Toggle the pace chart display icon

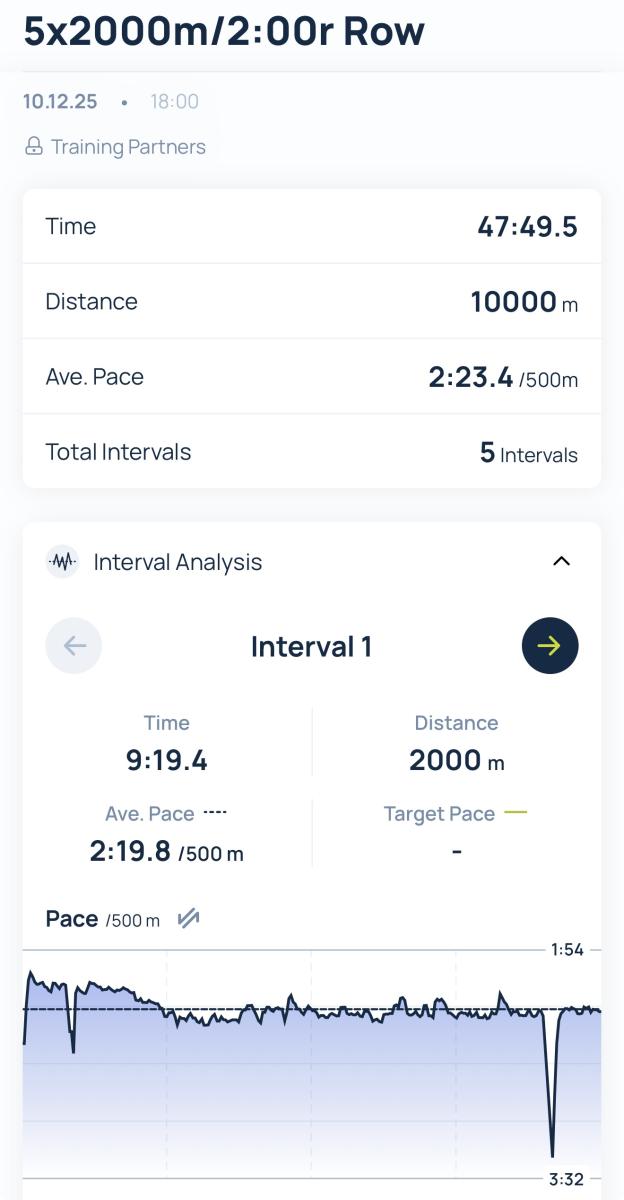[x=188, y=918]
